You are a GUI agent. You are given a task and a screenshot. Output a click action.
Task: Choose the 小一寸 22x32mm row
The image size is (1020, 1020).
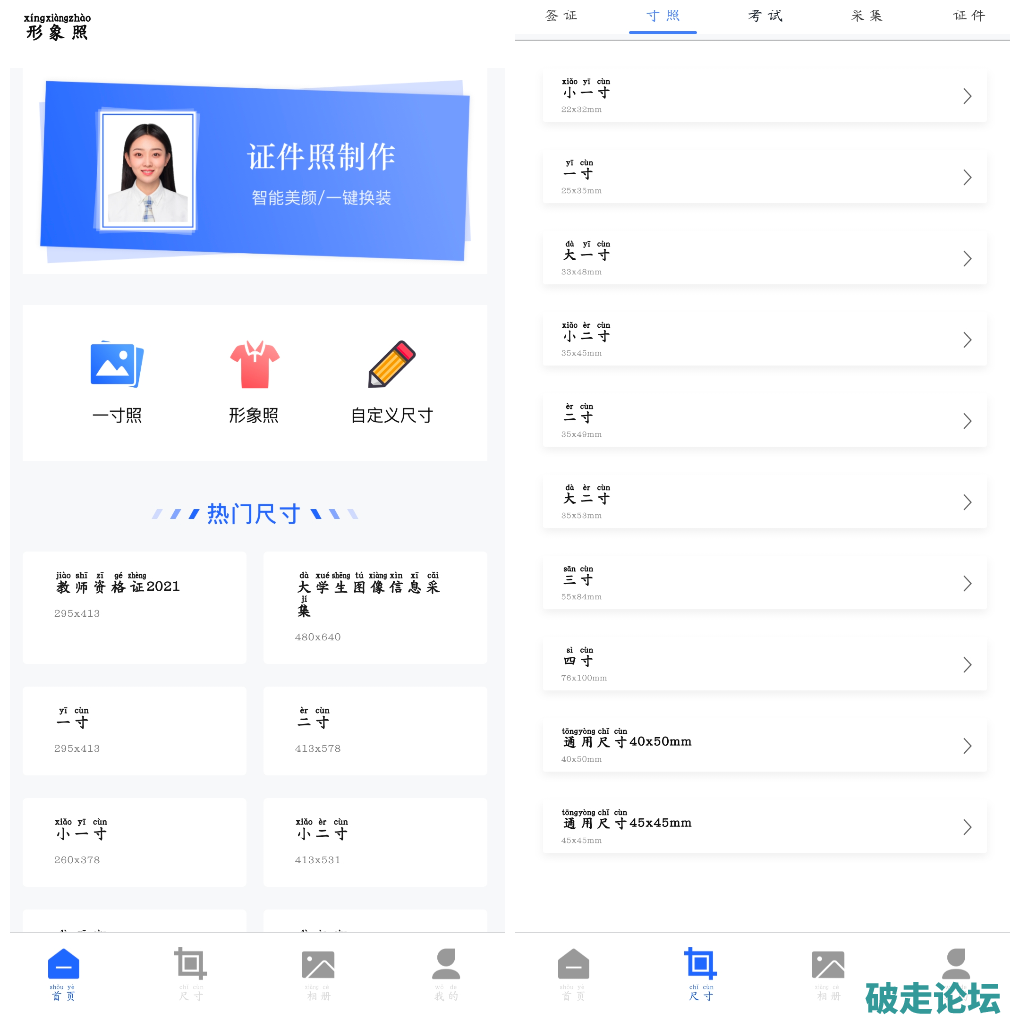(764, 96)
